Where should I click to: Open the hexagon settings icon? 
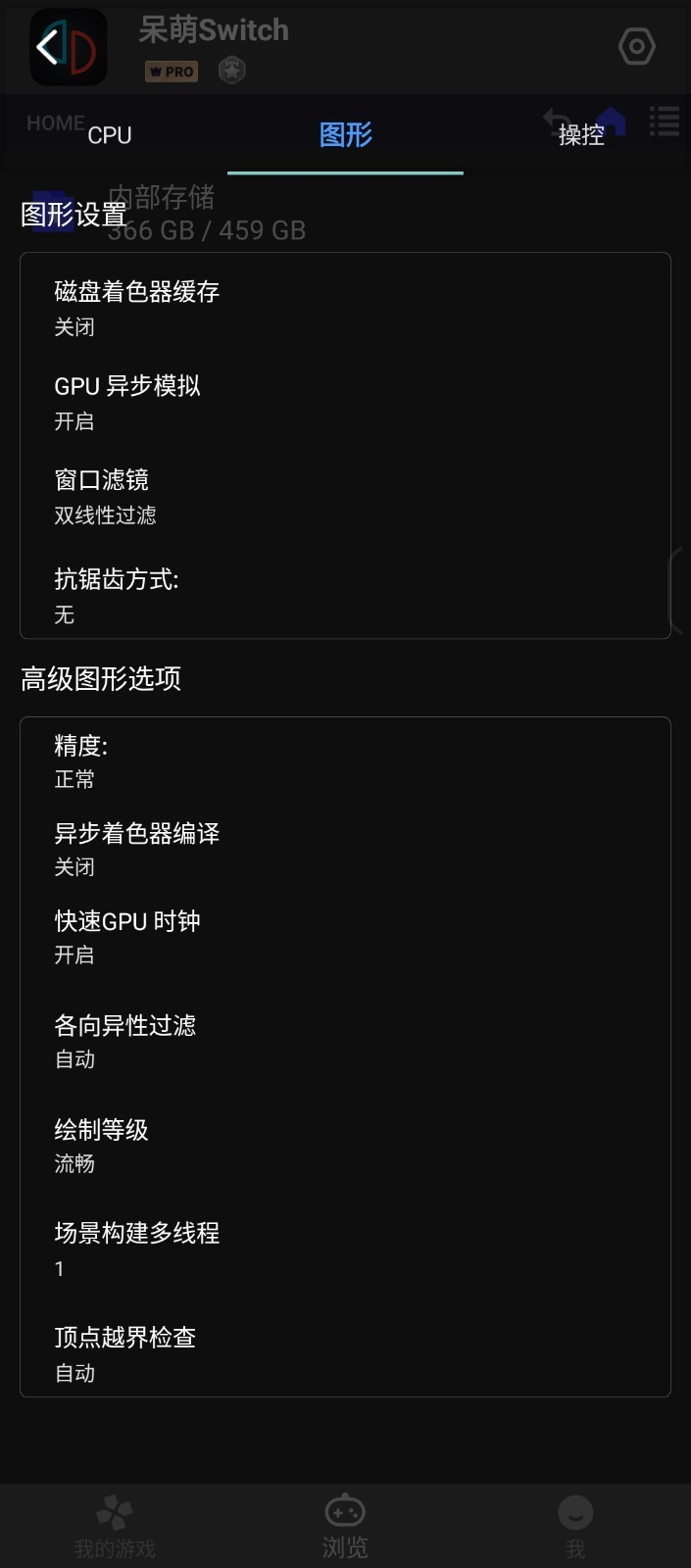pos(636,46)
